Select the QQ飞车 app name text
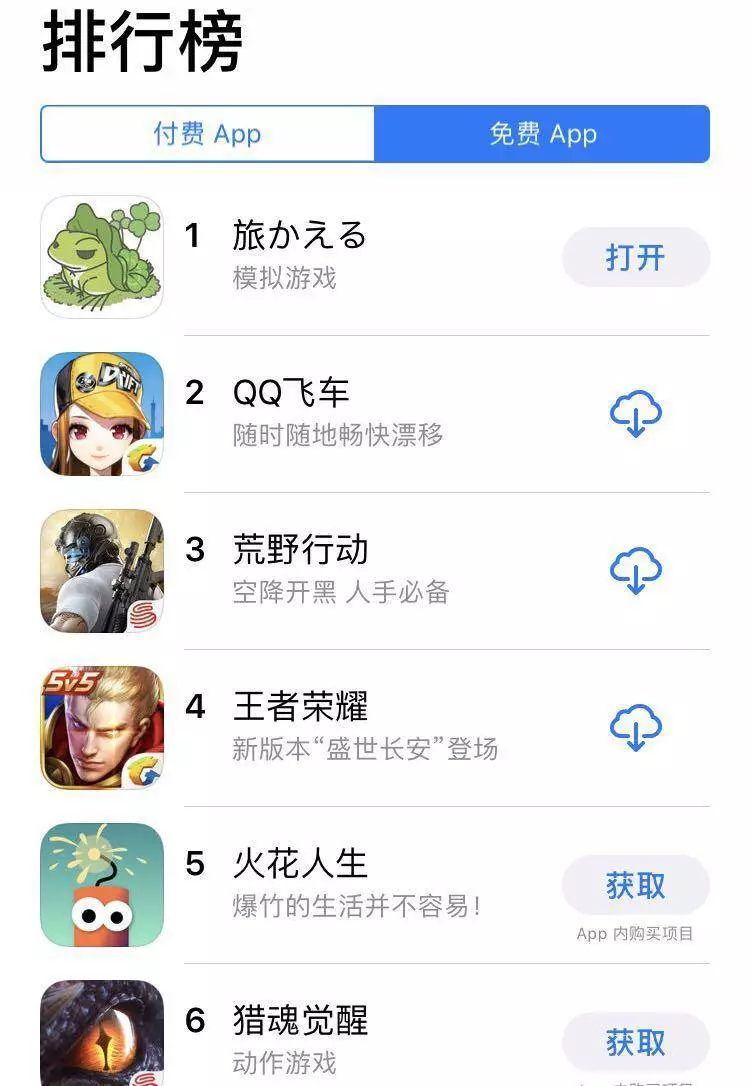Viewport: 750px width, 1086px height. point(289,394)
